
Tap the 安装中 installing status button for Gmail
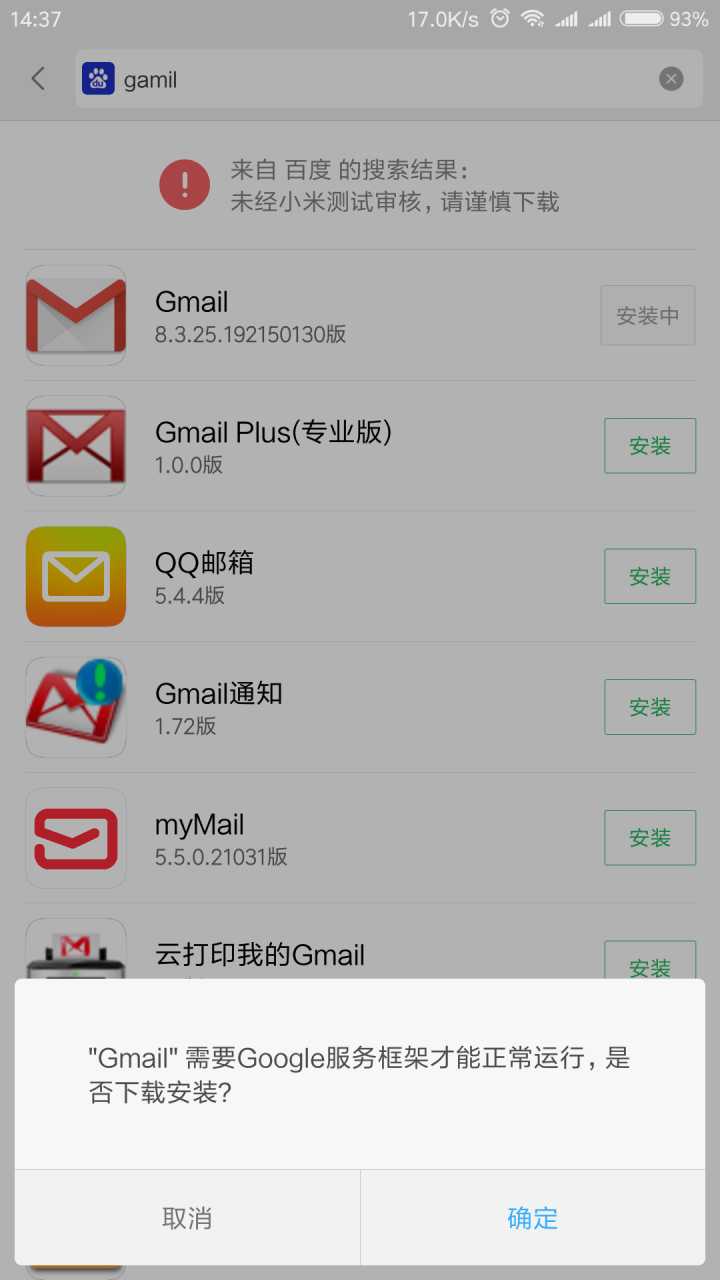[x=647, y=315]
